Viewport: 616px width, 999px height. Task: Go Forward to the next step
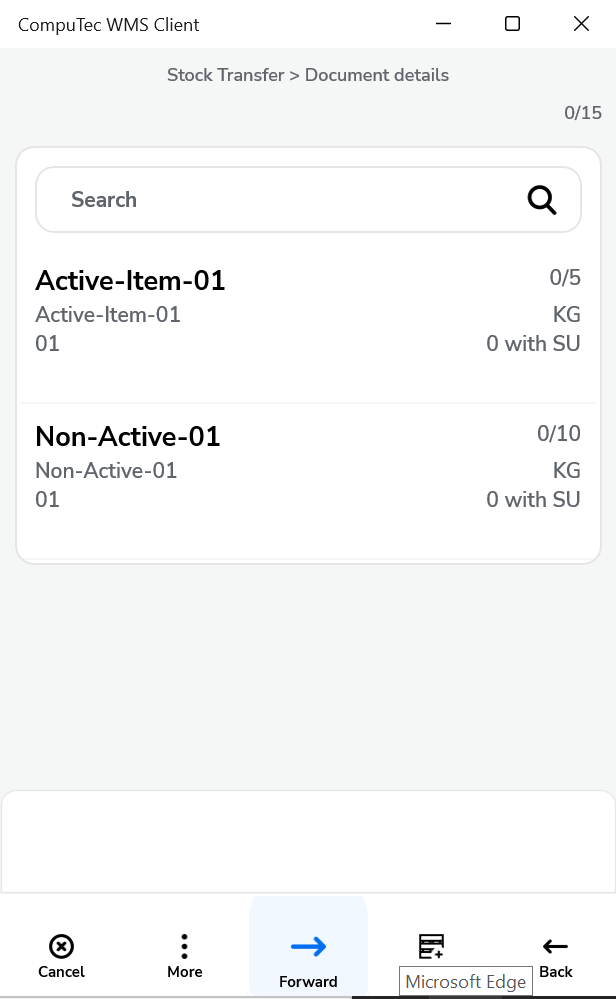pyautogui.click(x=308, y=958)
